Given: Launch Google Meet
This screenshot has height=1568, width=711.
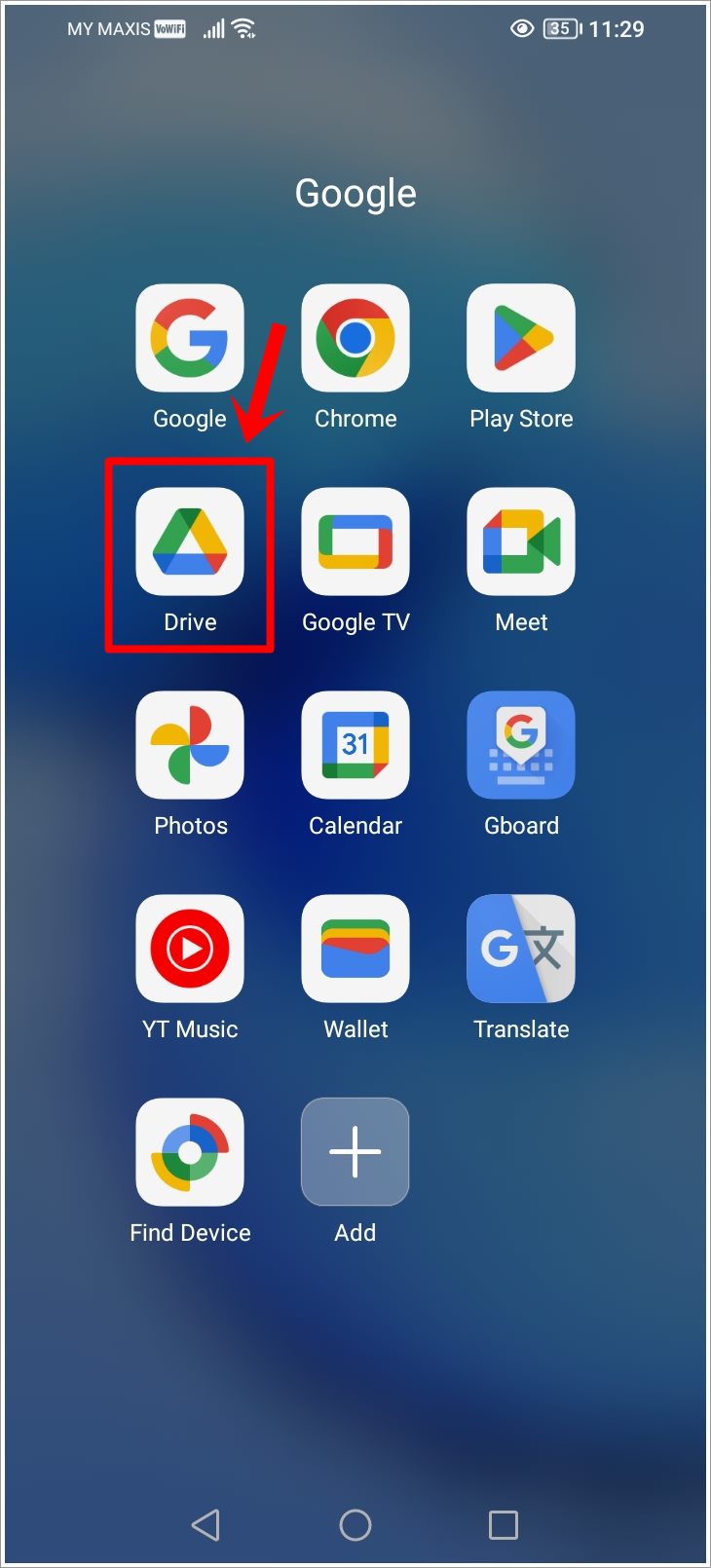Looking at the screenshot, I should tap(520, 542).
